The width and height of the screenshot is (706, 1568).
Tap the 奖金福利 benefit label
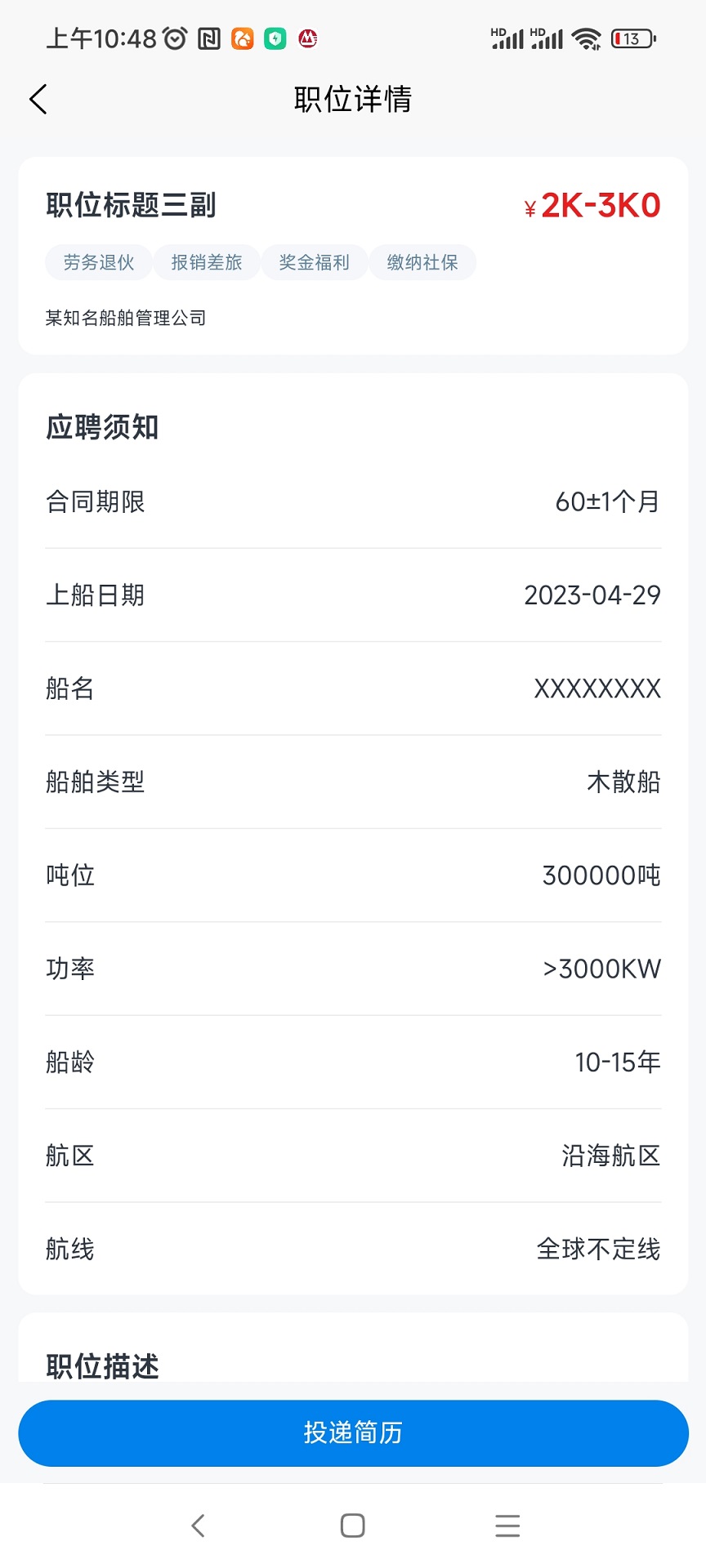pos(314,262)
